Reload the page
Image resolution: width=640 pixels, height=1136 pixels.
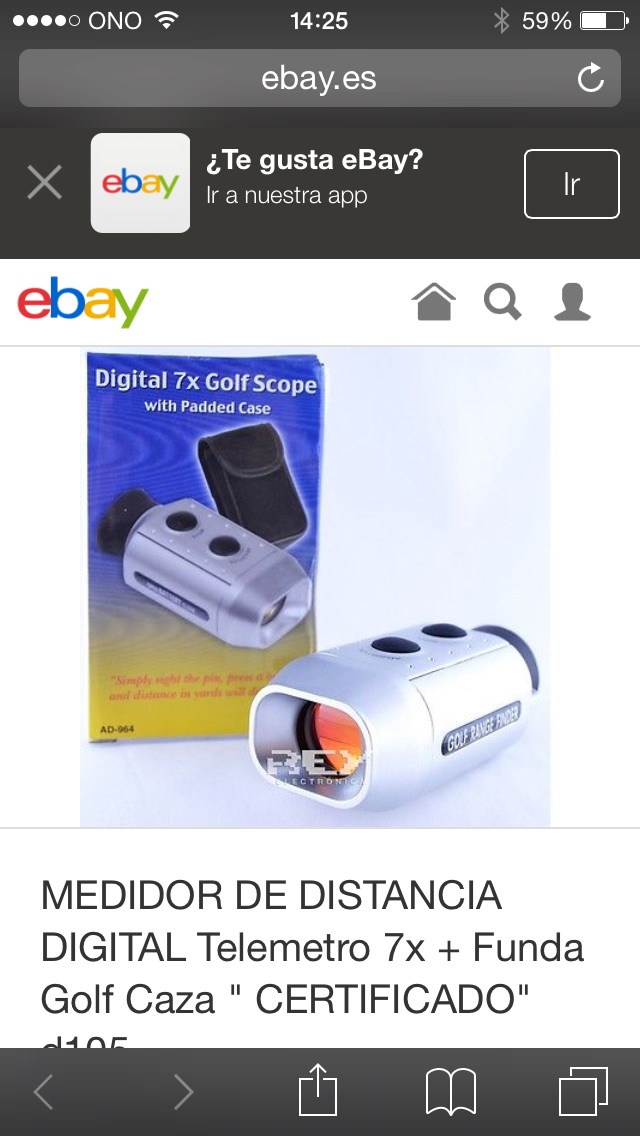coord(591,78)
